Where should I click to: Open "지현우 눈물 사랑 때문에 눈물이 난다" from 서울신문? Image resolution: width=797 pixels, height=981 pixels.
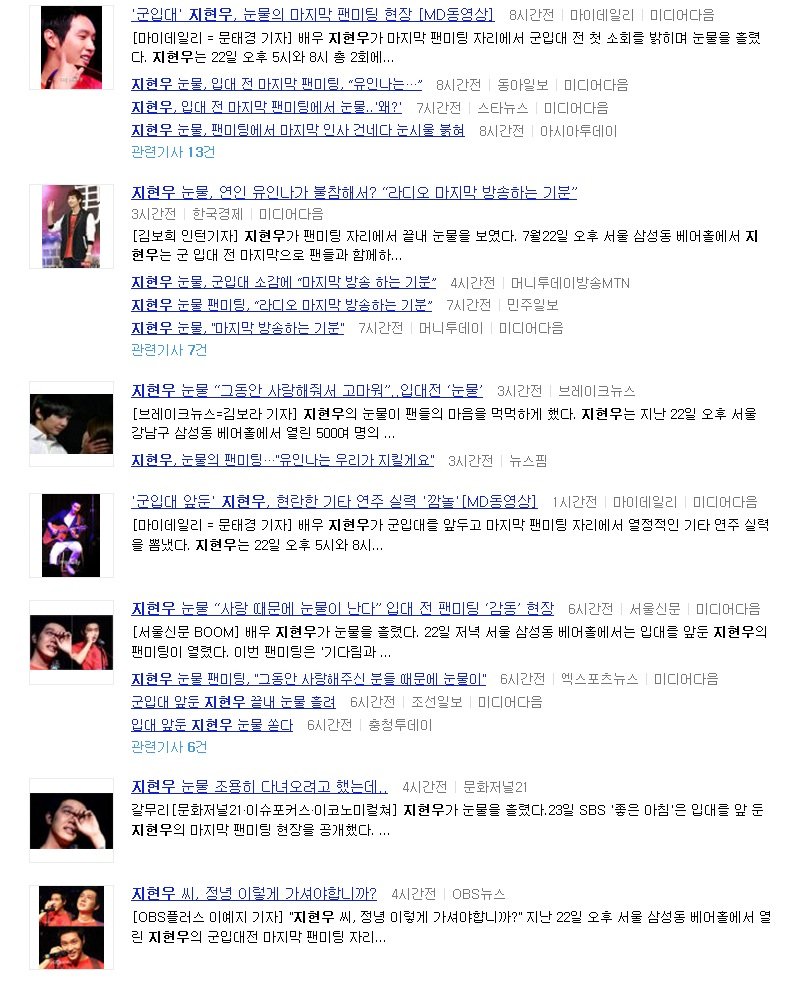click(x=342, y=608)
